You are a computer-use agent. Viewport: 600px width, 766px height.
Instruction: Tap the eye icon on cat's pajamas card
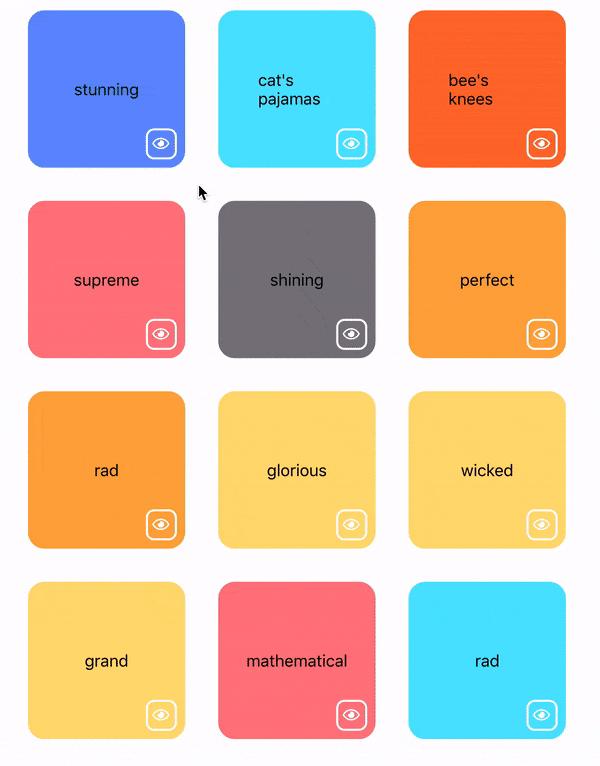[x=351, y=144]
